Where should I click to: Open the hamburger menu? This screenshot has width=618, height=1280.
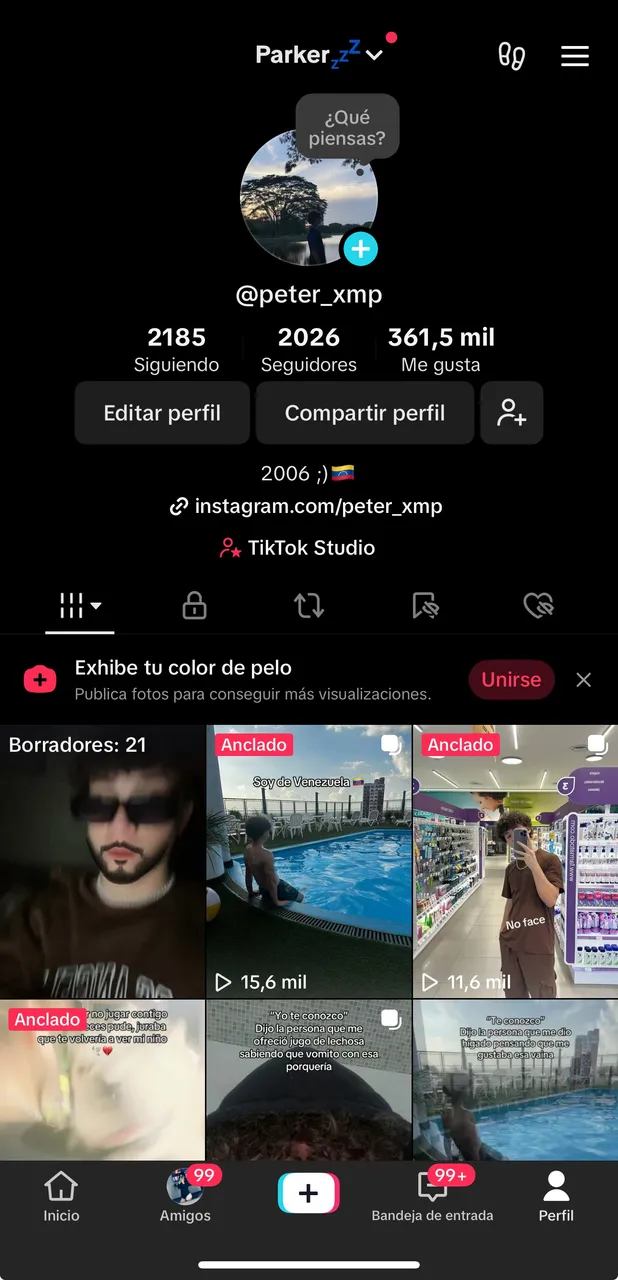pos(575,56)
